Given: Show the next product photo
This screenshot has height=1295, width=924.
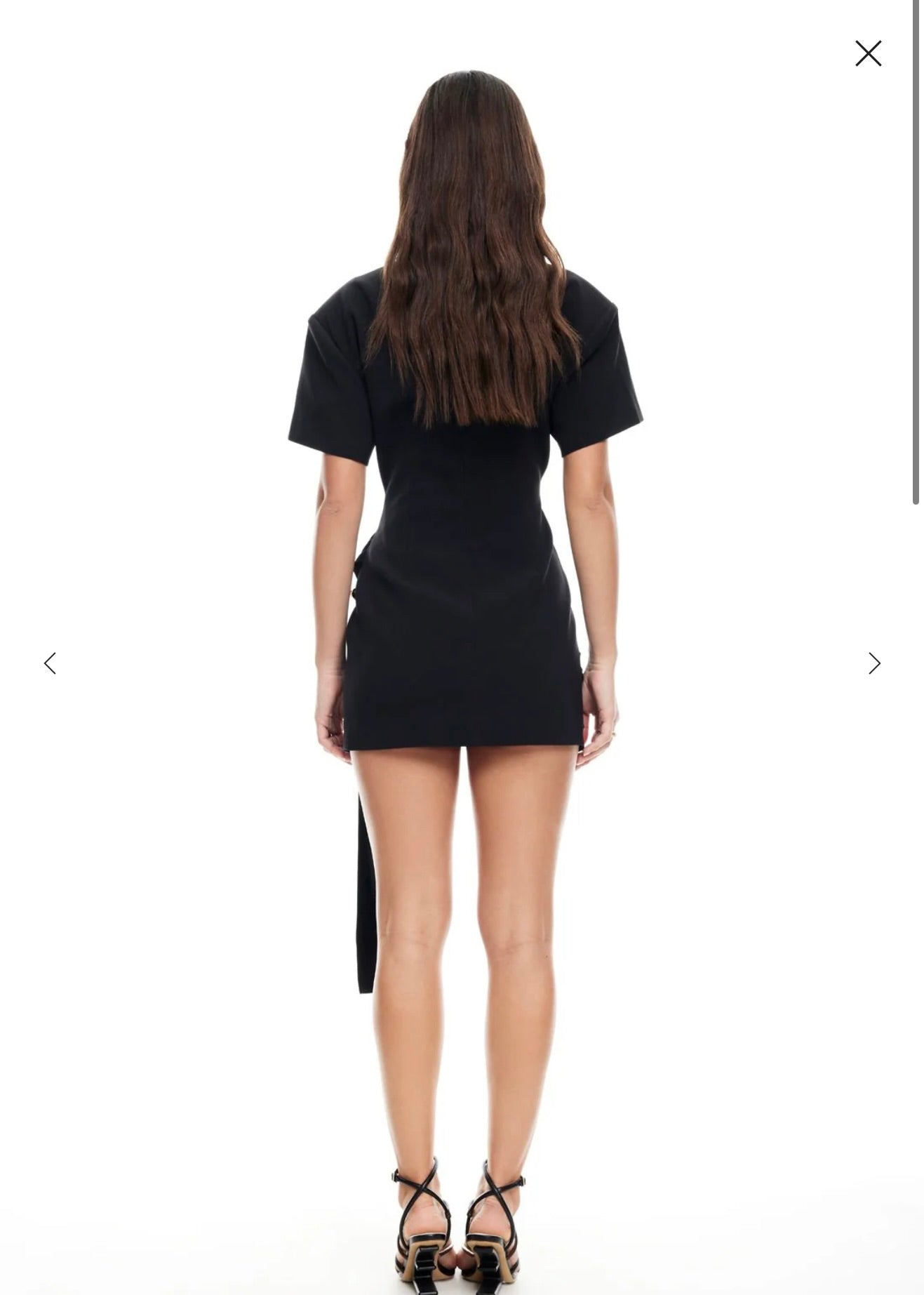Looking at the screenshot, I should coord(874,663).
